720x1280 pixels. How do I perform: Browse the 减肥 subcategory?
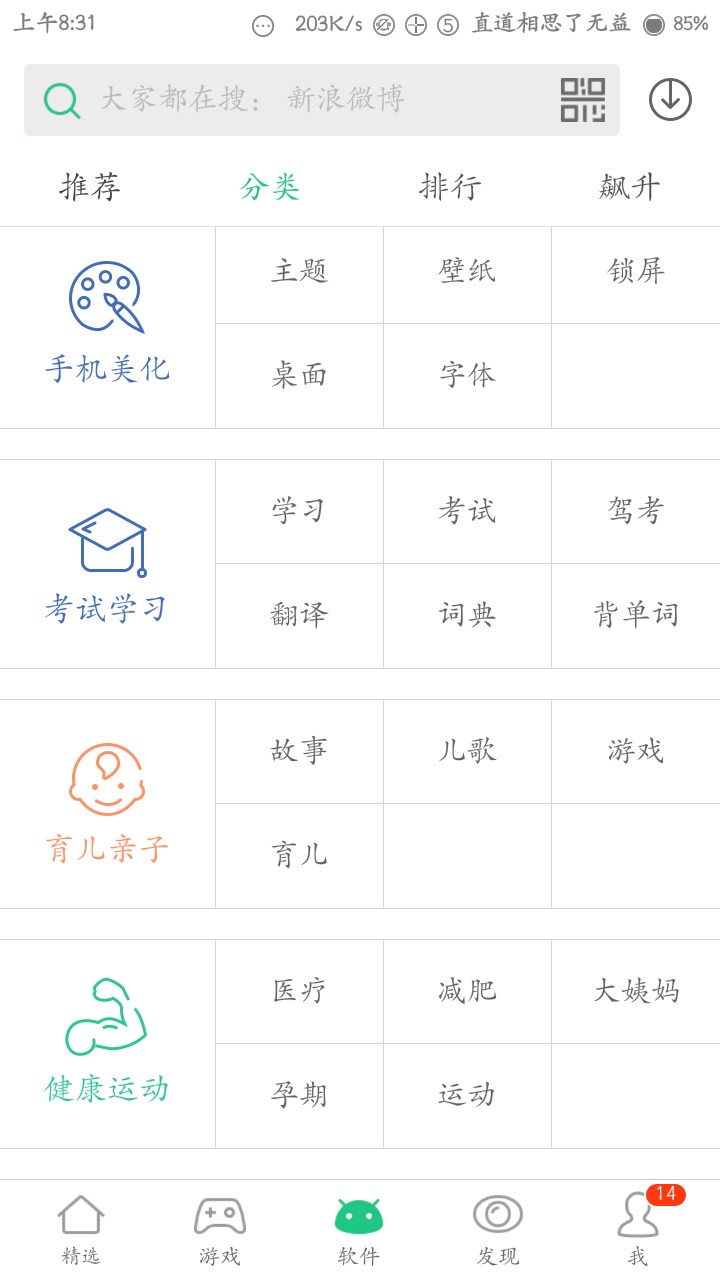pyautogui.click(x=467, y=991)
